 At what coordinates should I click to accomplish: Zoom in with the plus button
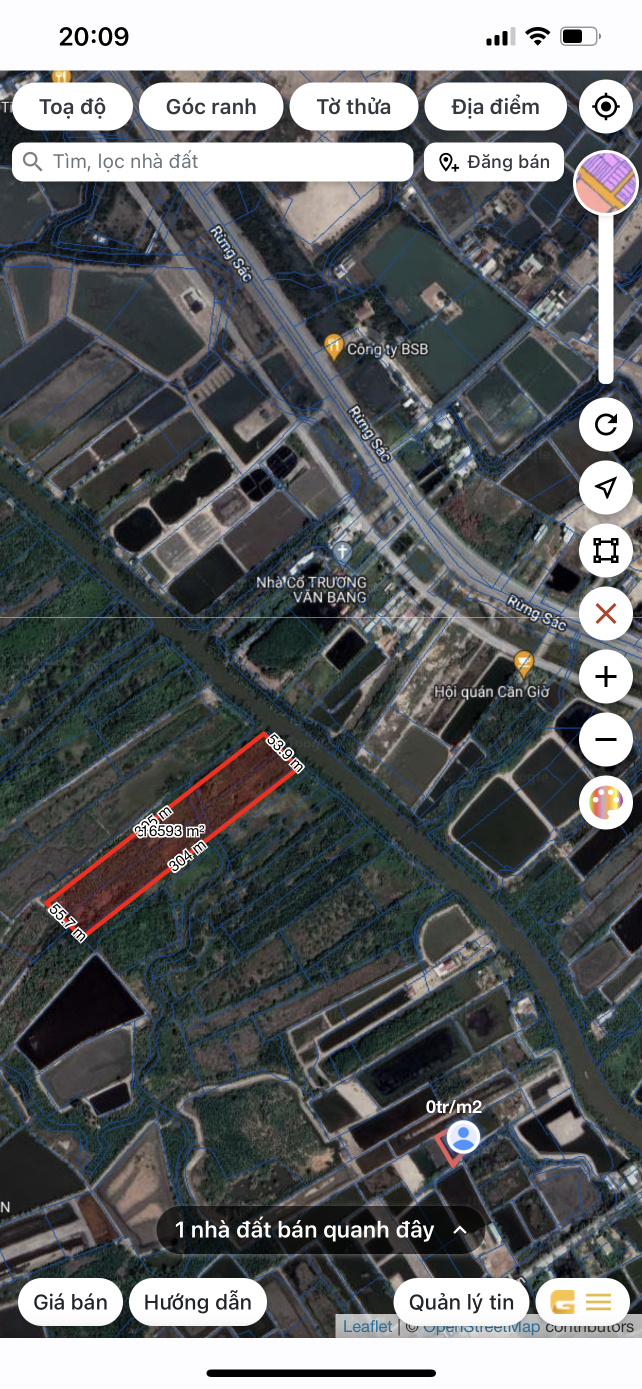(605, 677)
